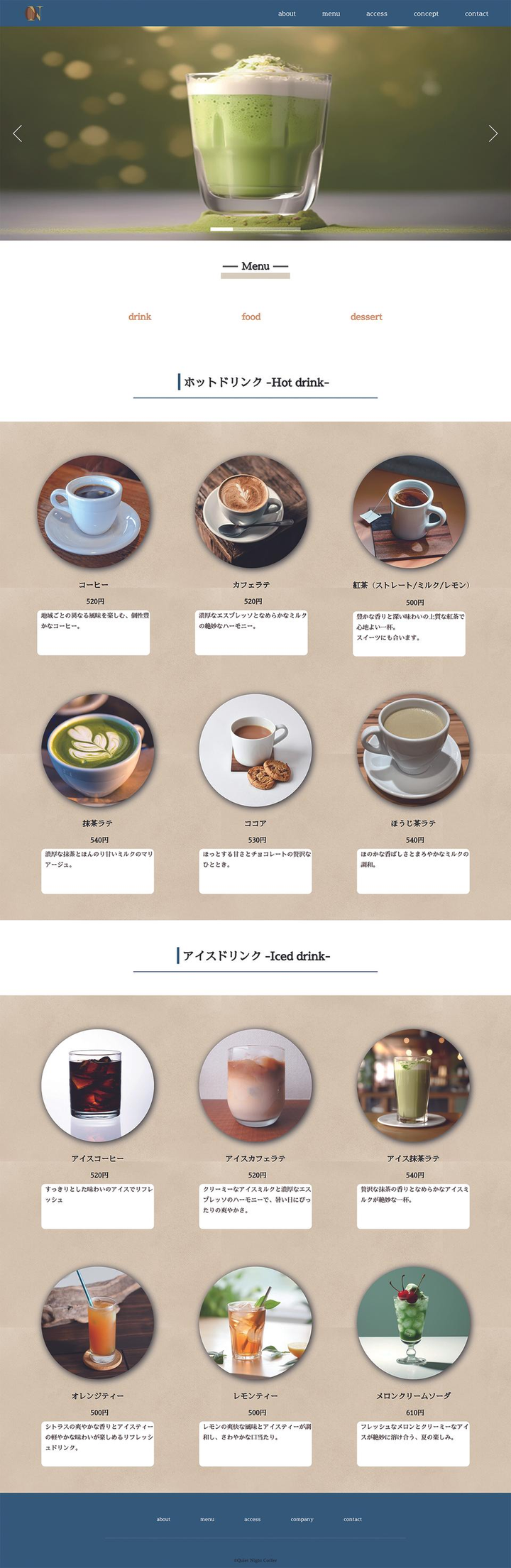Go to menu from the header navigation
511x1568 pixels.
(331, 13)
